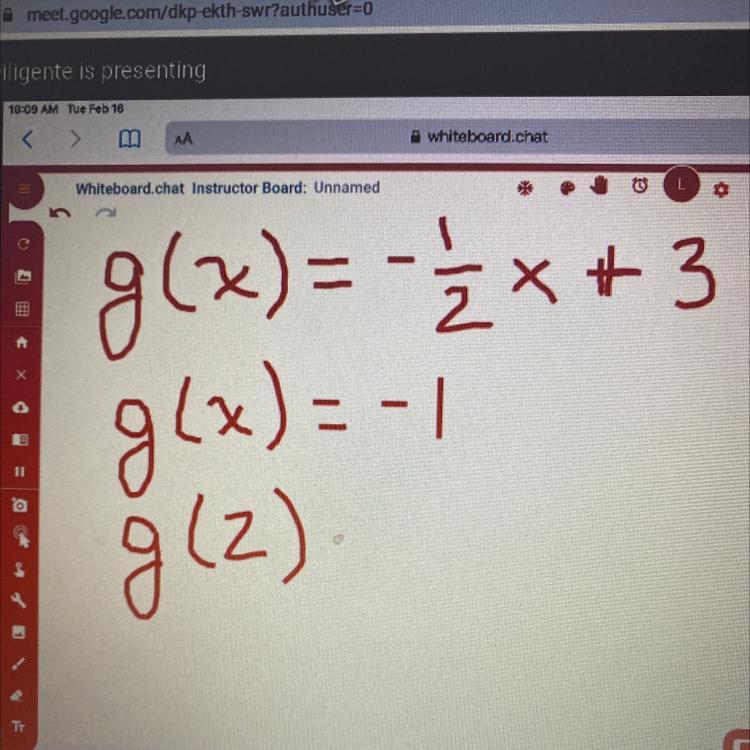Tap the home icon in sidebar

[x=22, y=342]
